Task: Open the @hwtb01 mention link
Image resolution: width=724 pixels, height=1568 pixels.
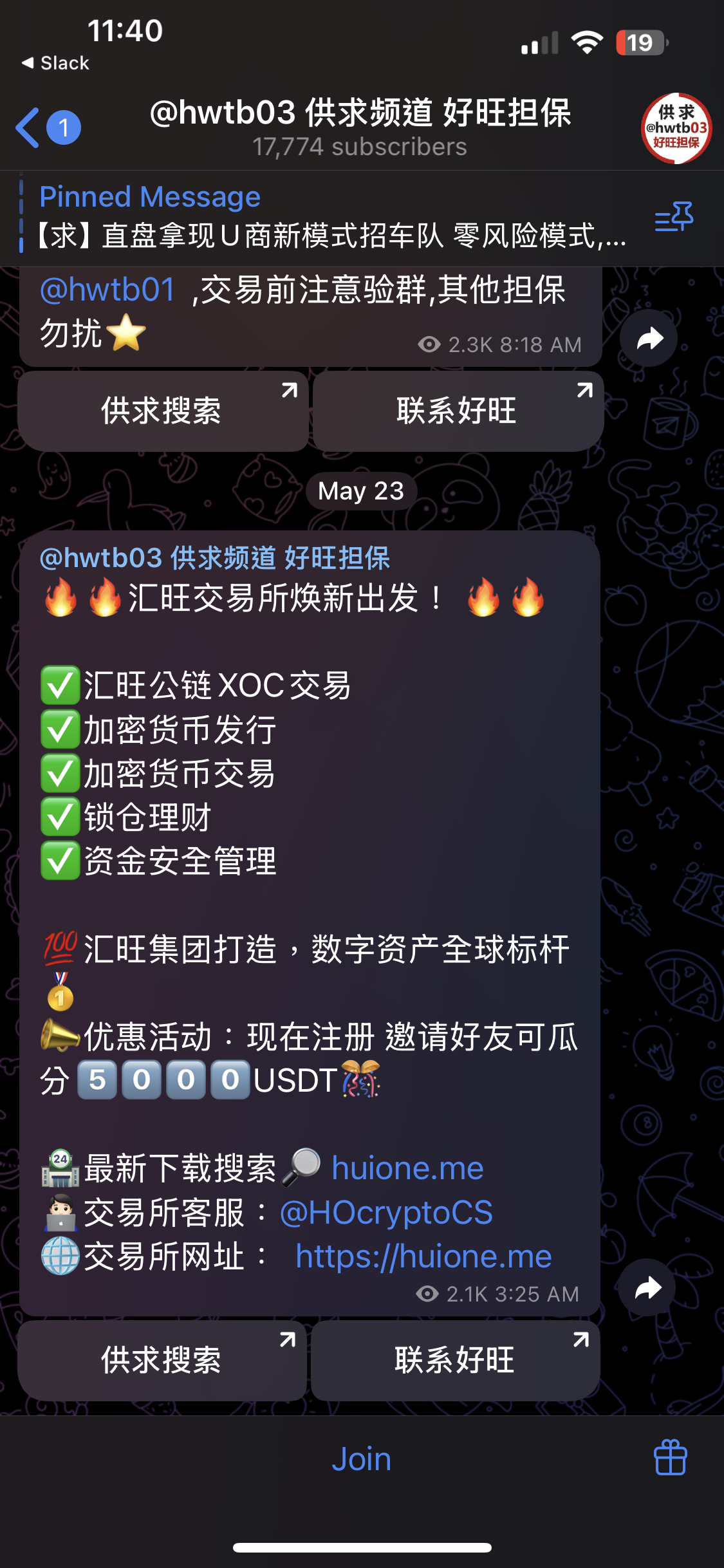Action: (107, 290)
